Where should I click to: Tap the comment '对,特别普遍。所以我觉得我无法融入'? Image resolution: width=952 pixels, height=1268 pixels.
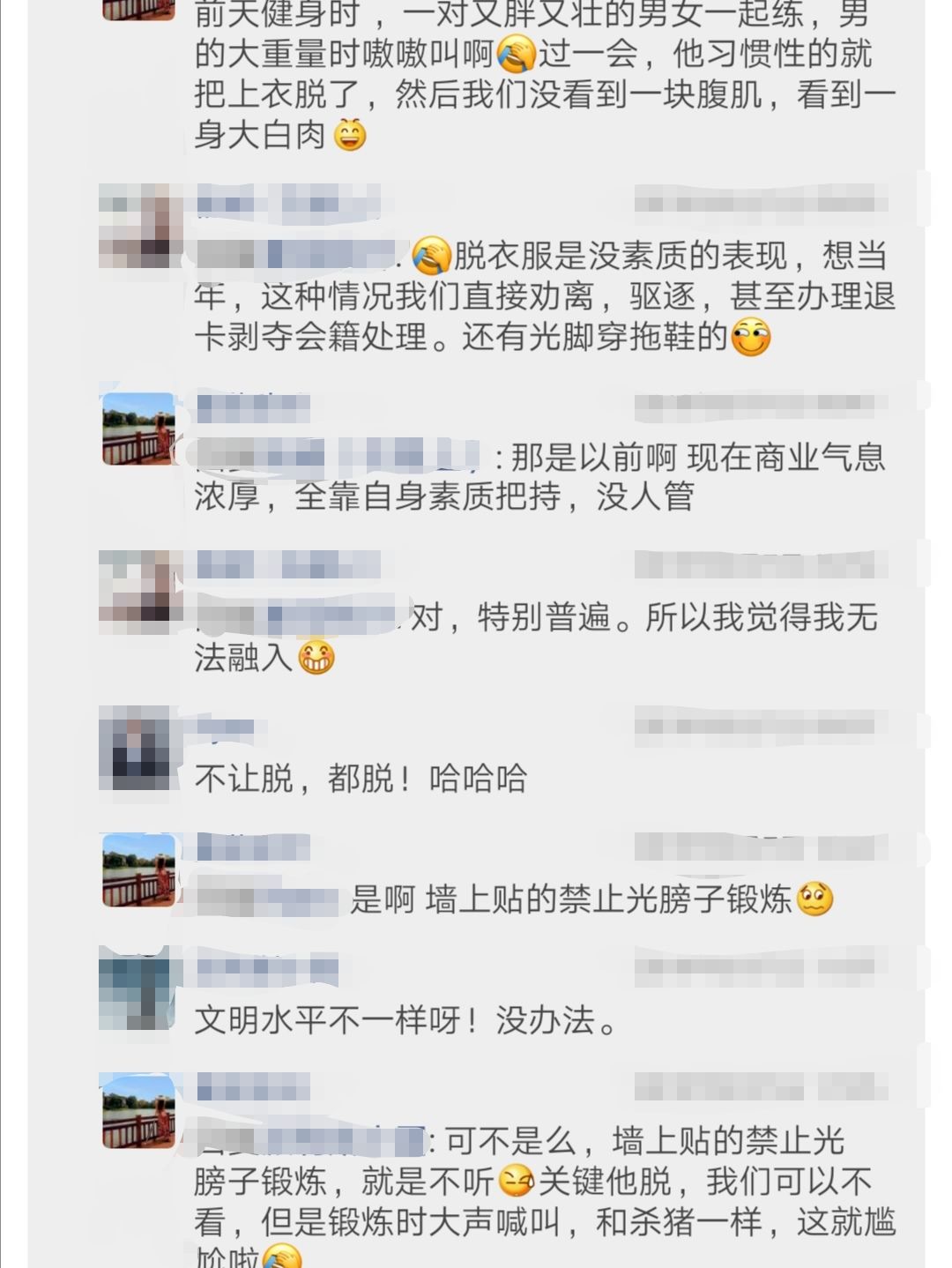click(x=535, y=637)
